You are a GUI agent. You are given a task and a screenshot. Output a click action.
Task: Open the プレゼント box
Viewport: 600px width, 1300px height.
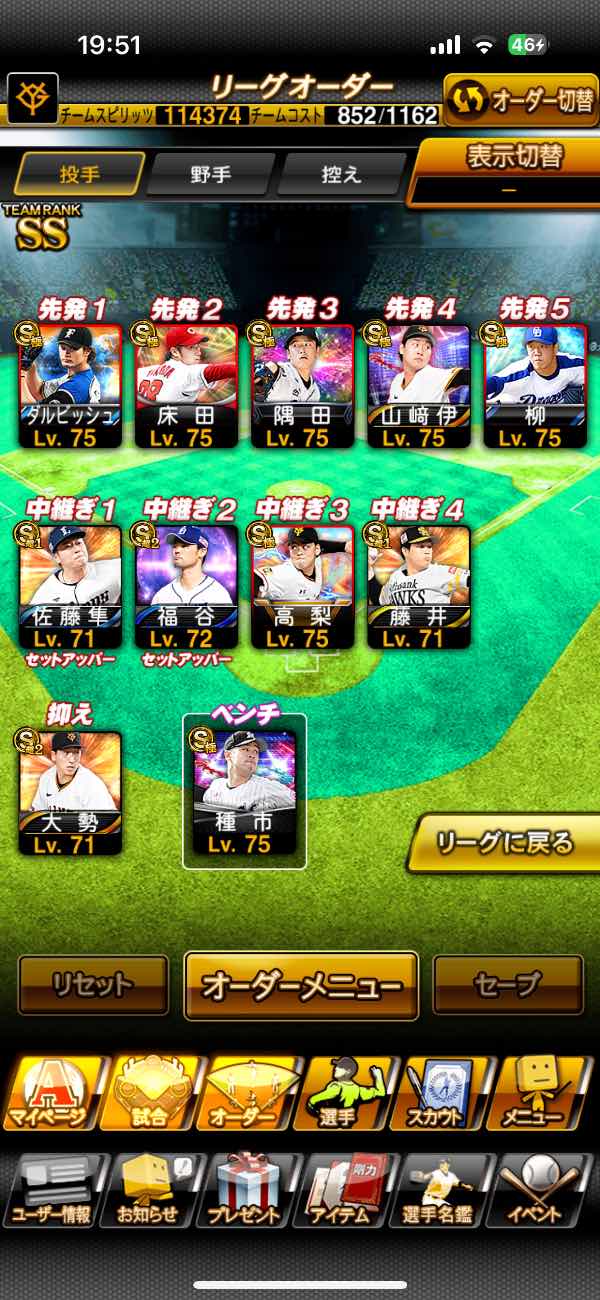click(245, 1192)
